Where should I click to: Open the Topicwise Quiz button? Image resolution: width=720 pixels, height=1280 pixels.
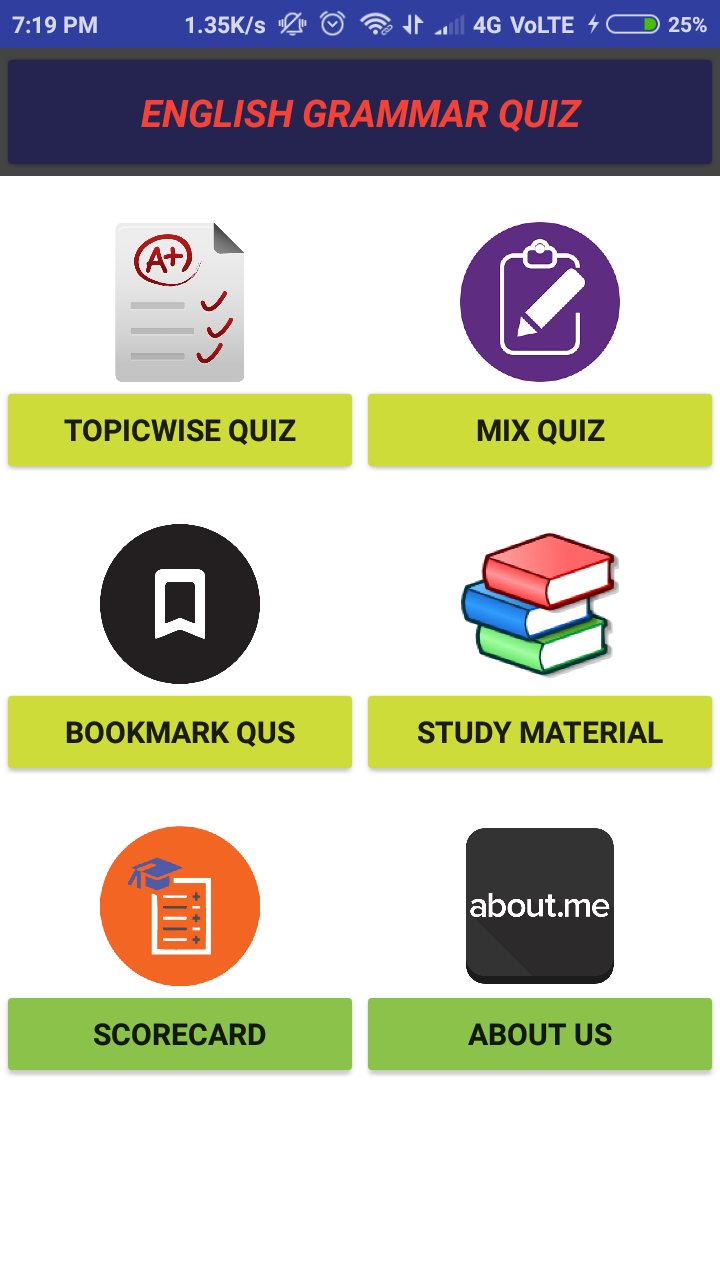click(x=180, y=430)
